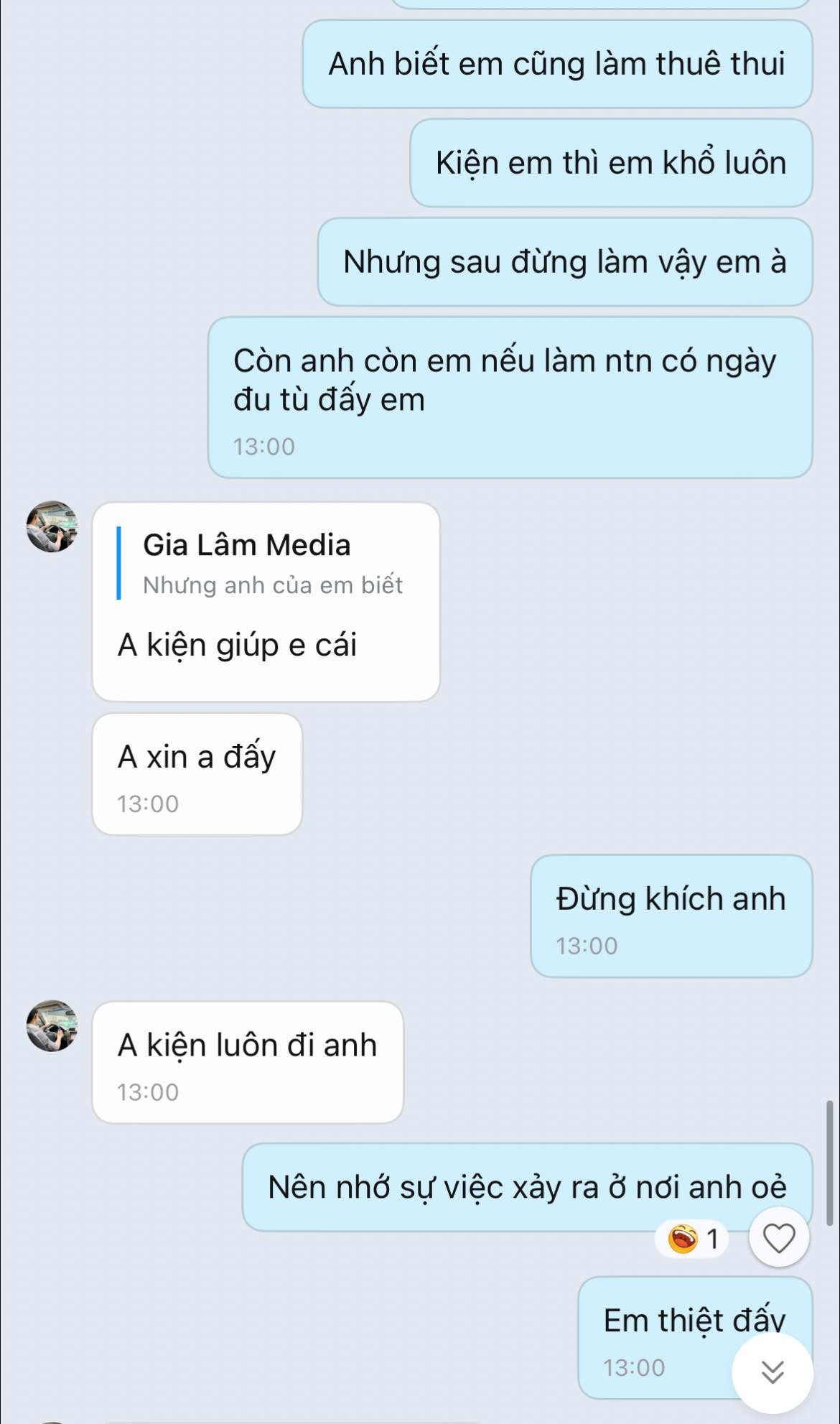Click message 'Kiện em thì em khổ luôn'
Screen dimensions: 840x1424
(x=610, y=162)
